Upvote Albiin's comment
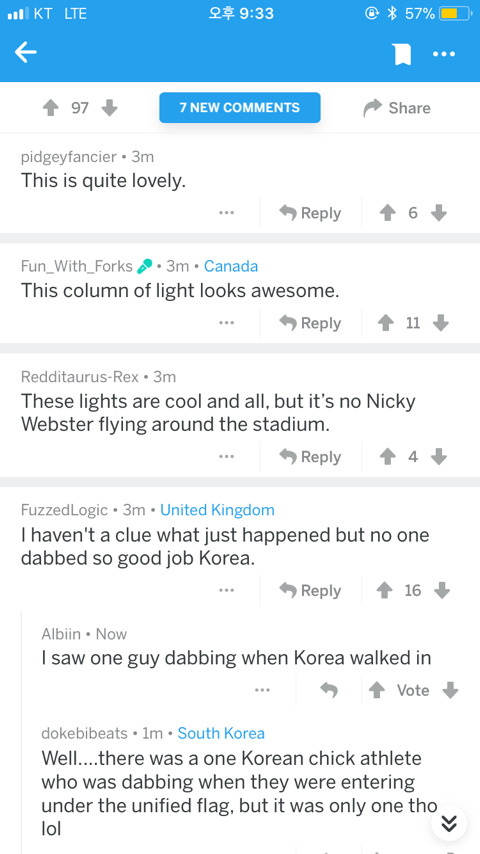Viewport: 480px width, 854px height. [377, 691]
